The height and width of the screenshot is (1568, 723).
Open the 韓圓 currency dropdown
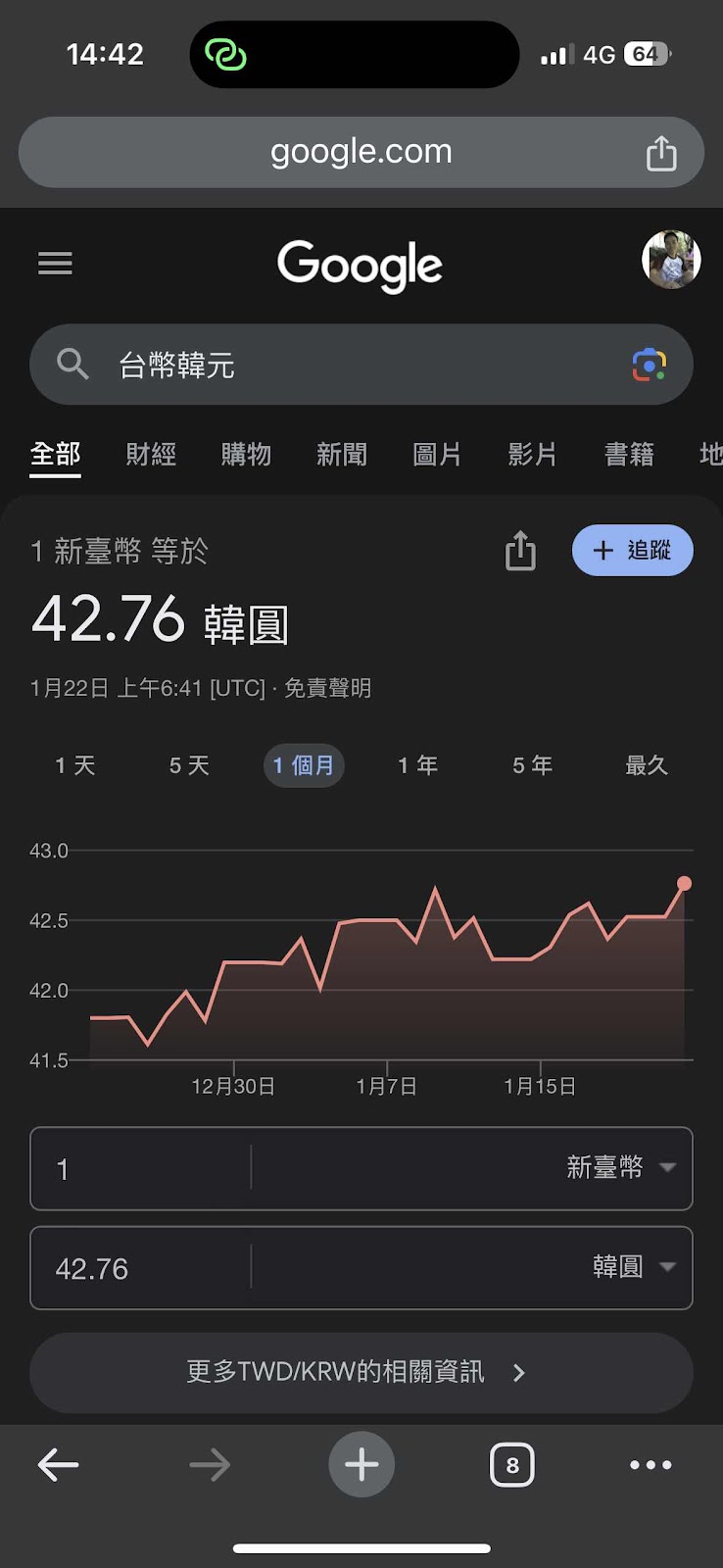(474, 1267)
